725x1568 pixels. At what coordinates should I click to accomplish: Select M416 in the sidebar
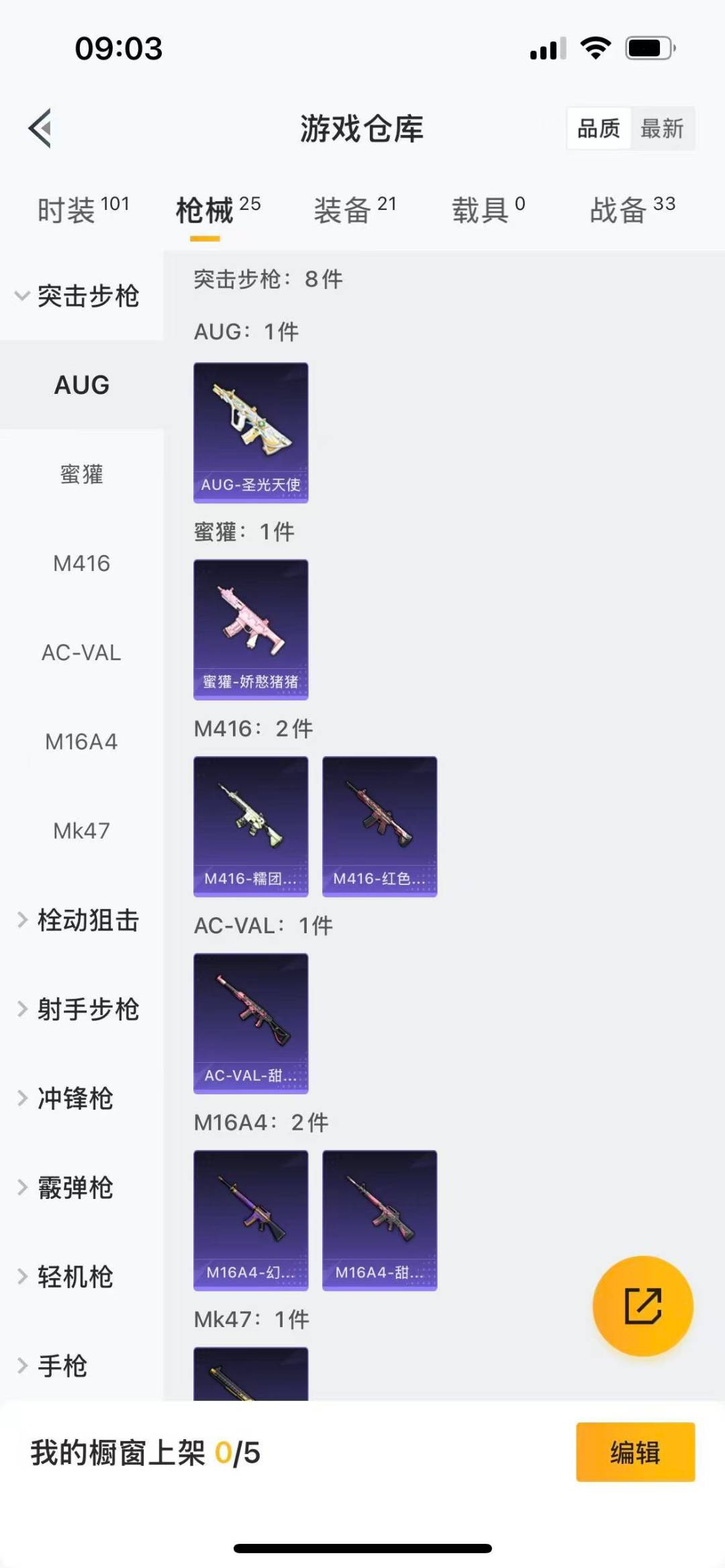(82, 564)
